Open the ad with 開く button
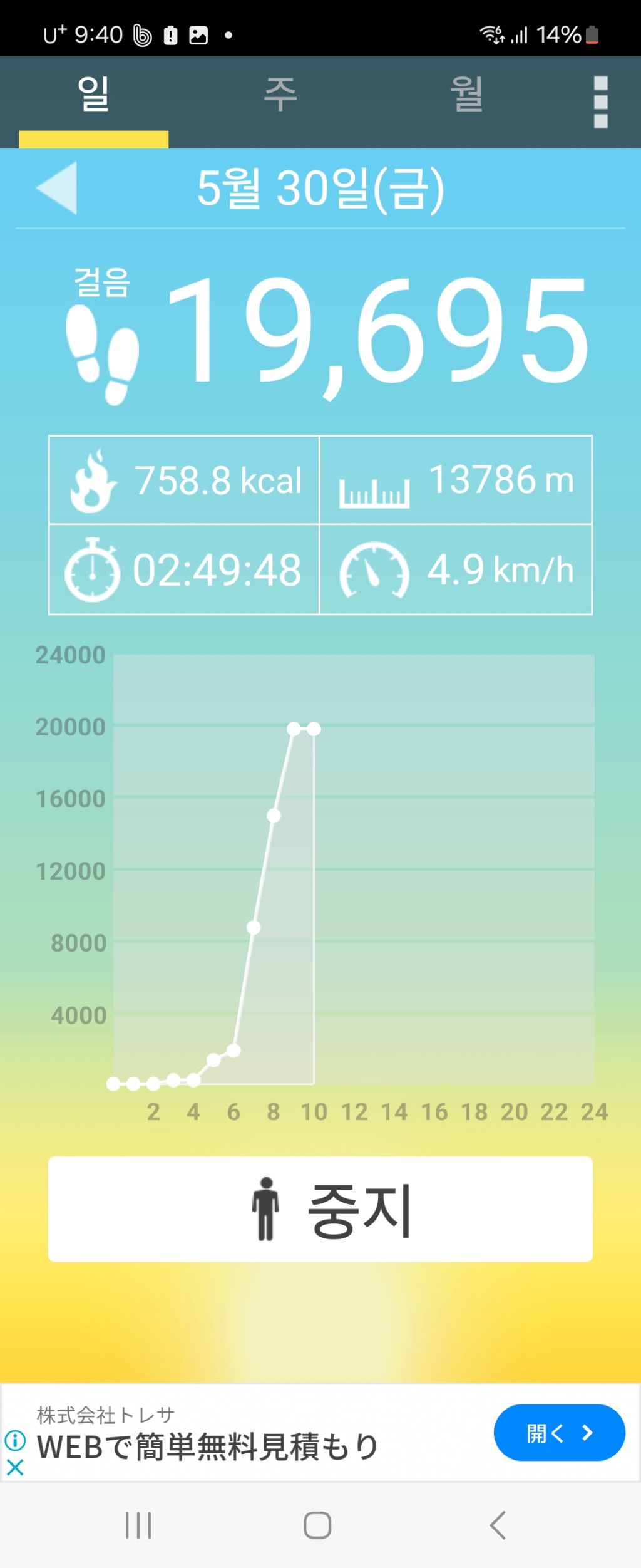This screenshot has width=641, height=1568. pos(559,1433)
